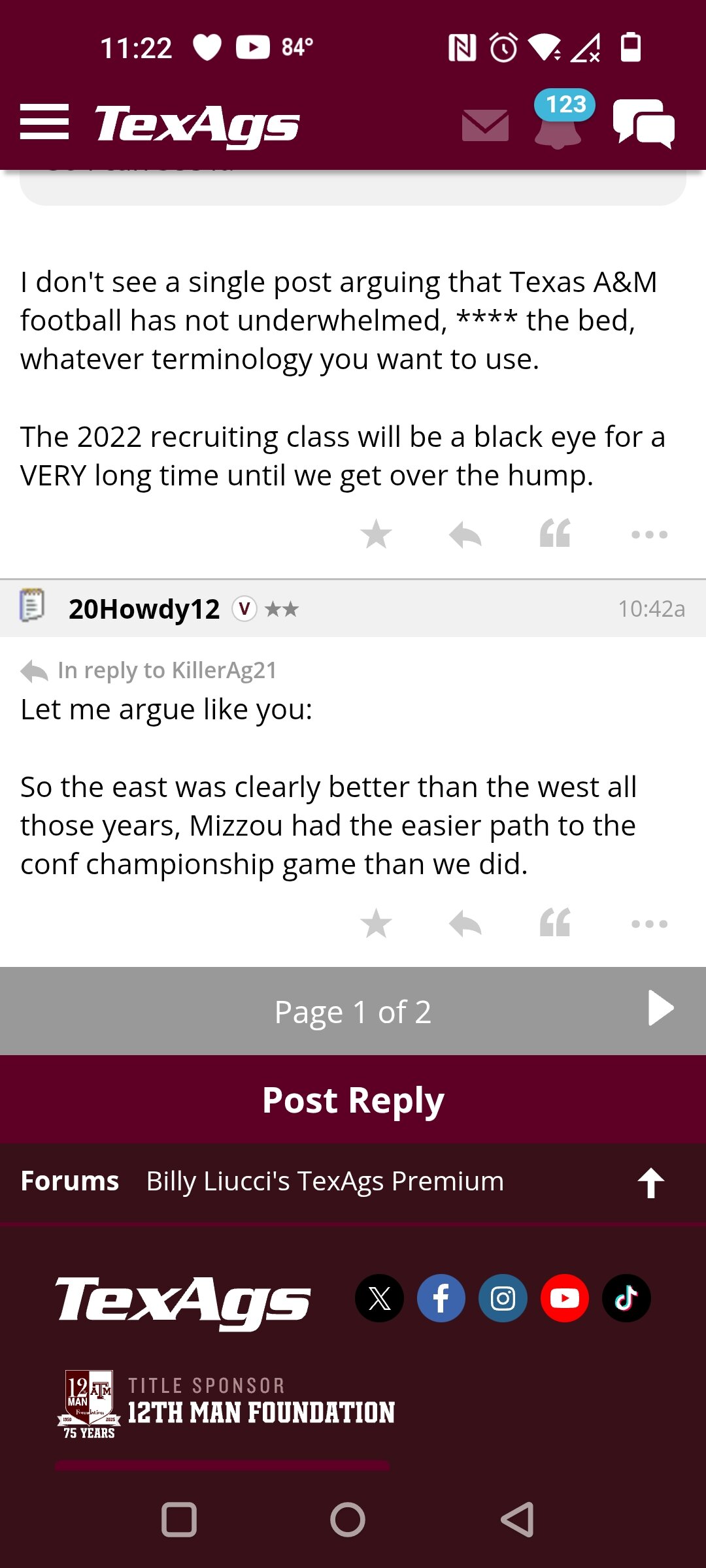Open the private messages envelope
Viewport: 706px width, 1568px height.
click(485, 125)
